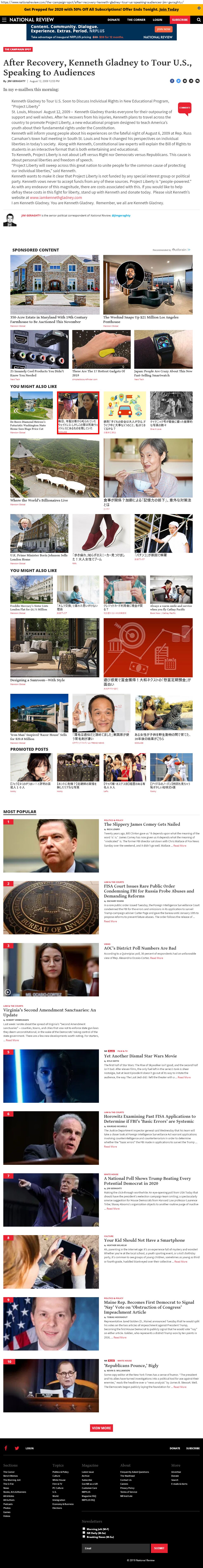This screenshot has width=203, height=1568.
Task: Tap the red Subscribe button in the header
Action: [x=180, y=19]
